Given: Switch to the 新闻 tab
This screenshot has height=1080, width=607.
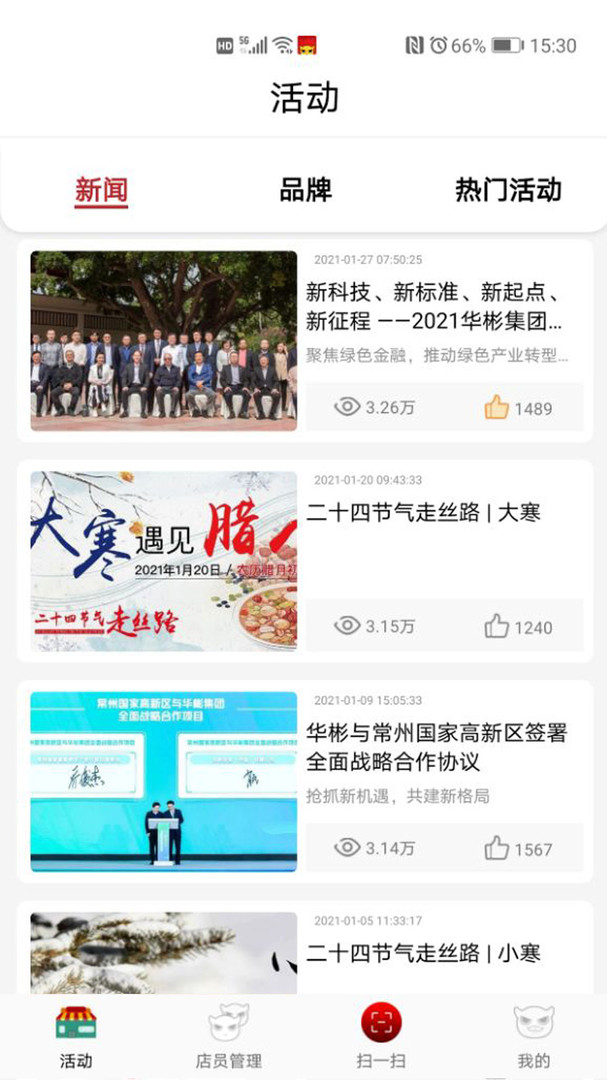Looking at the screenshot, I should [x=101, y=189].
